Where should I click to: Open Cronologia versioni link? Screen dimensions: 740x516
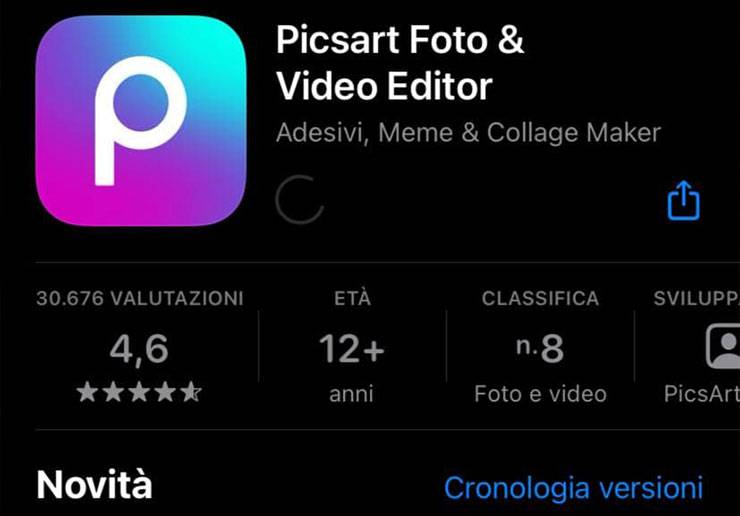pyautogui.click(x=573, y=488)
